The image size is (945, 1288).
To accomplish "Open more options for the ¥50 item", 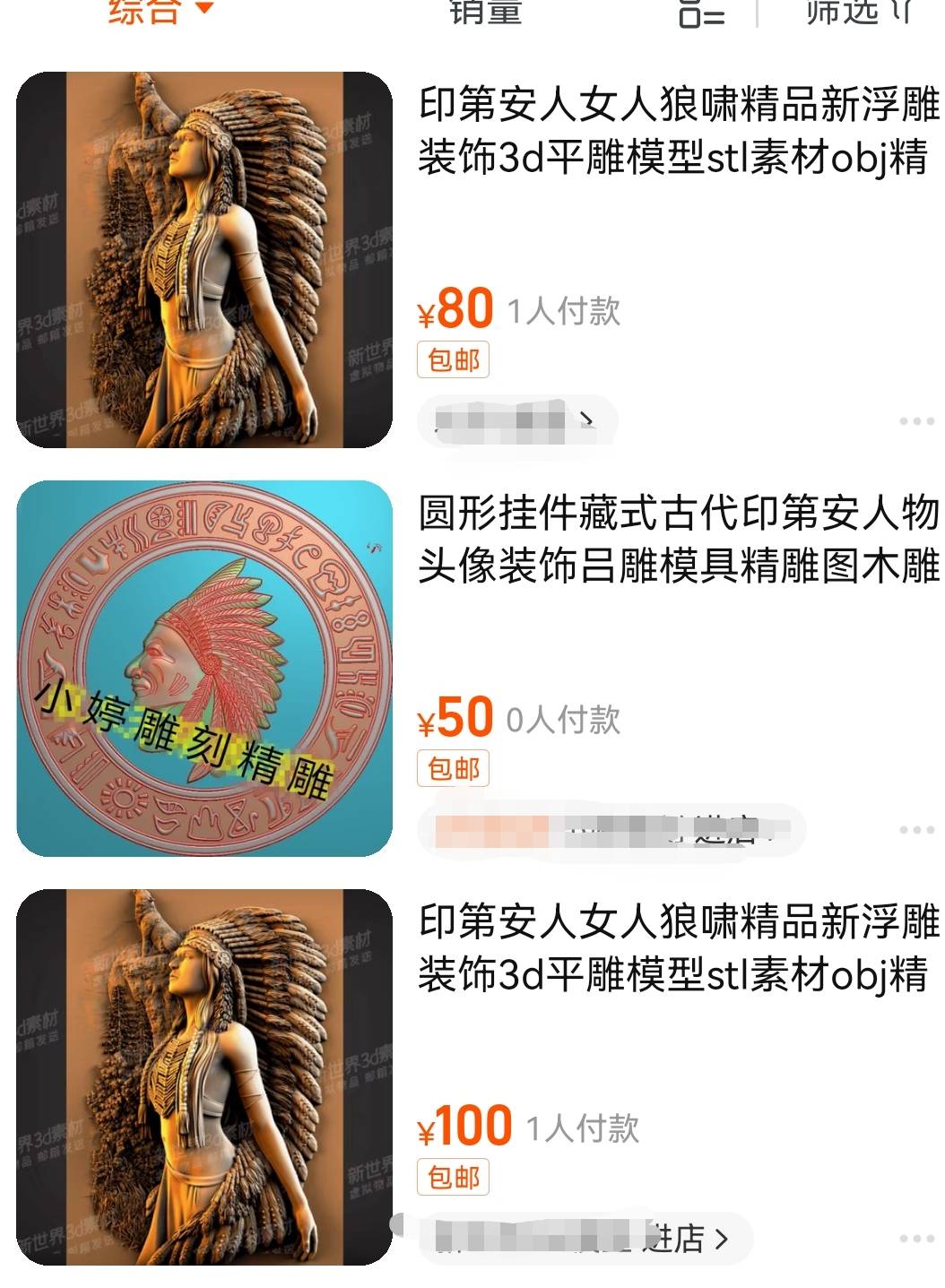I will click(916, 830).
